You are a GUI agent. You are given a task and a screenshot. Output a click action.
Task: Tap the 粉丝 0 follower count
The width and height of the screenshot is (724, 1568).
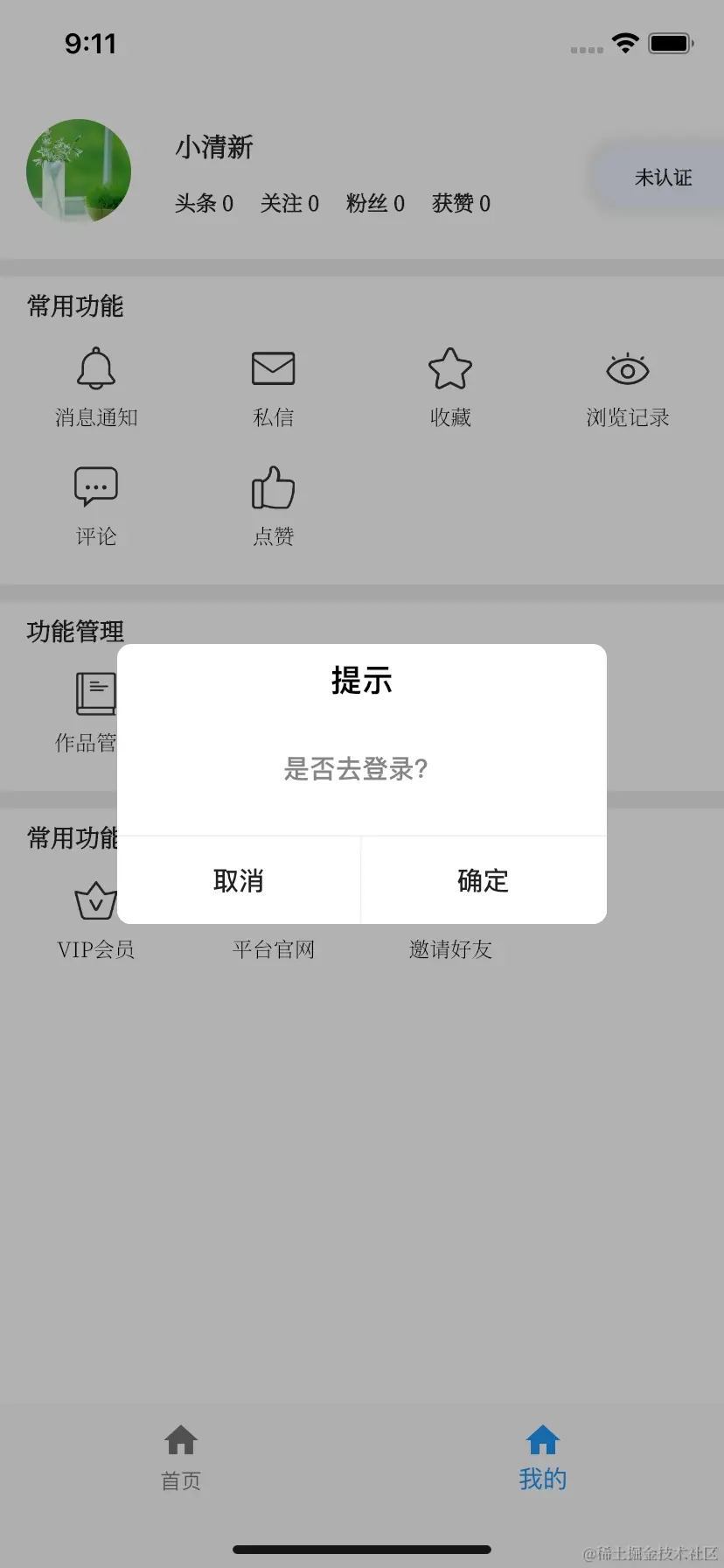[375, 203]
